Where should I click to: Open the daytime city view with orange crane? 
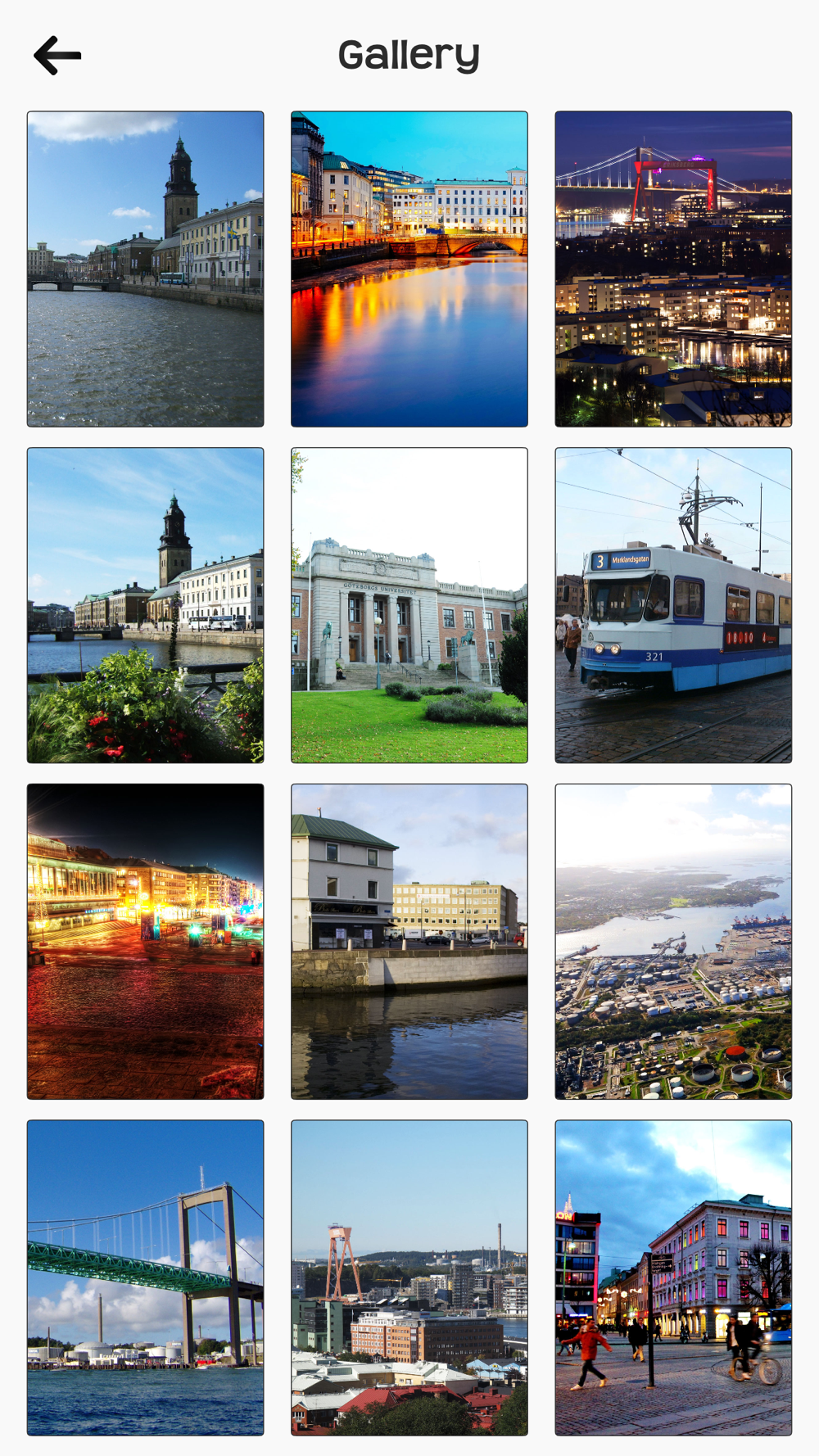tap(409, 1277)
